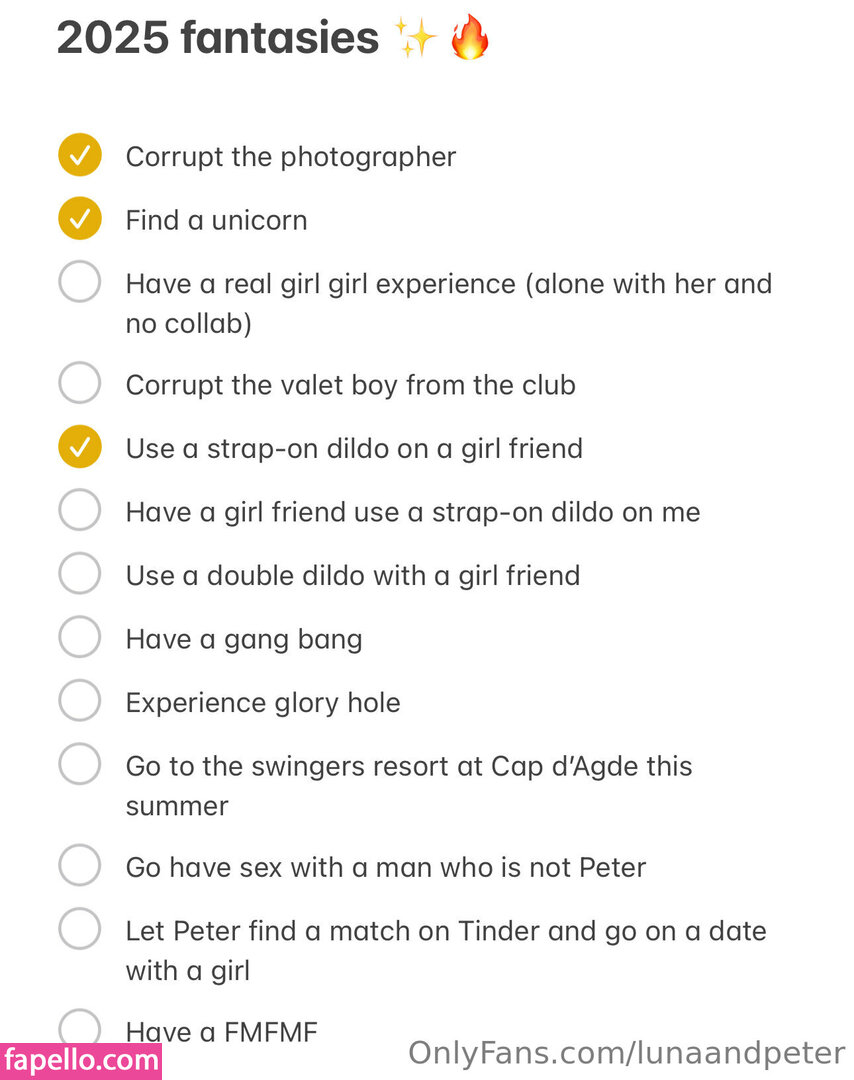Check 'Let Peter find a match on Tinder'
Viewport: 854px width, 1080px height.
pyautogui.click(x=79, y=929)
